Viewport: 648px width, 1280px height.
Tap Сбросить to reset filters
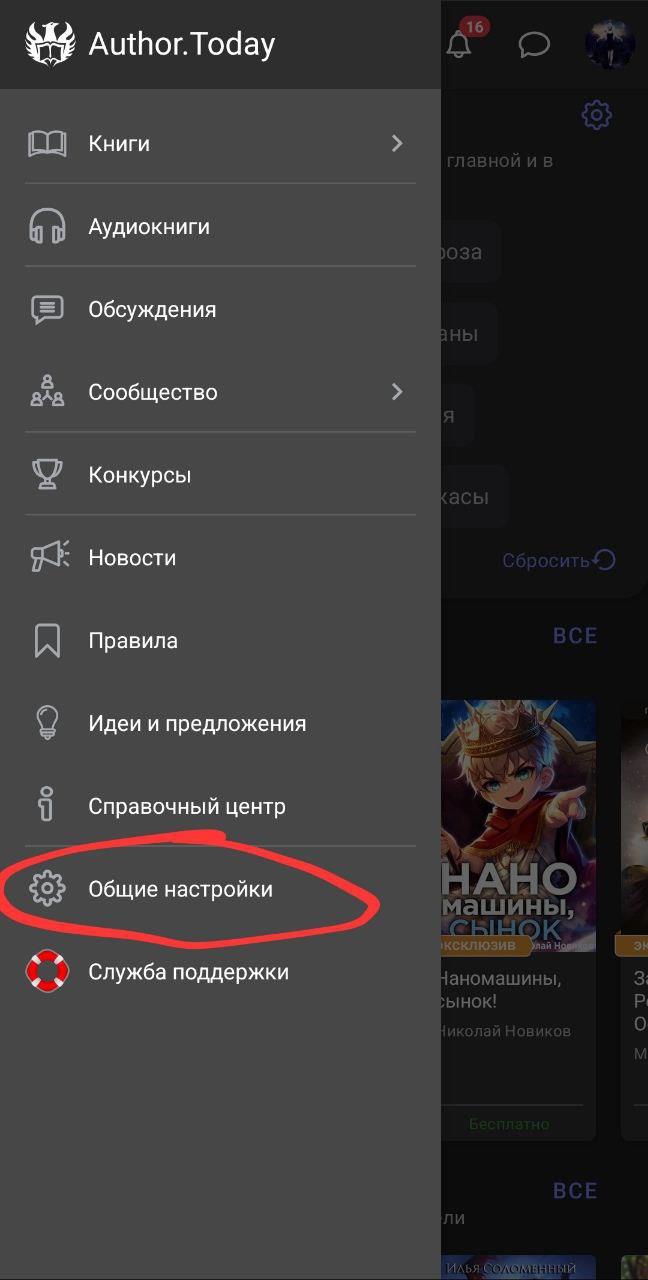[558, 560]
